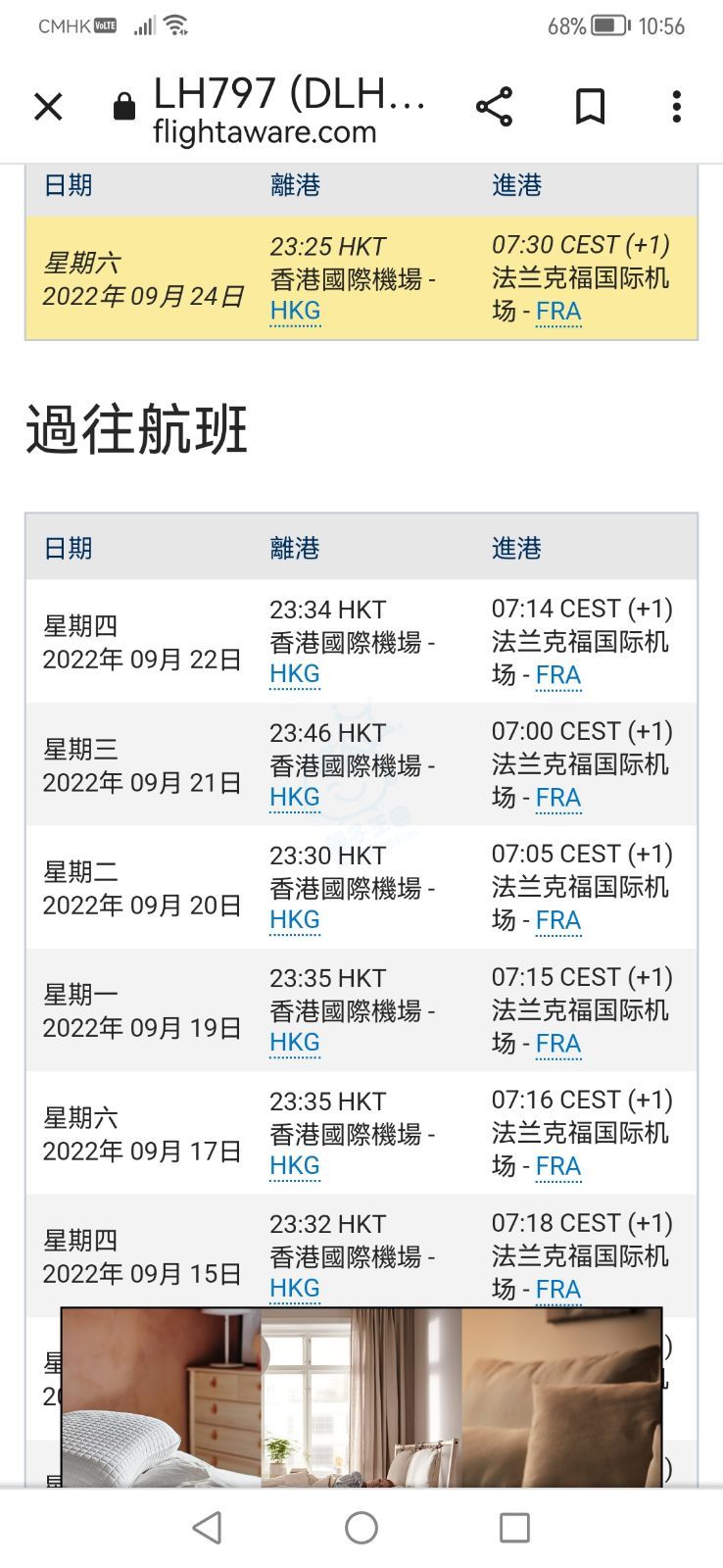Viewport: 723px width, 1568px height.
Task: Open the bedroom furniture ad banner
Action: (x=361, y=1397)
